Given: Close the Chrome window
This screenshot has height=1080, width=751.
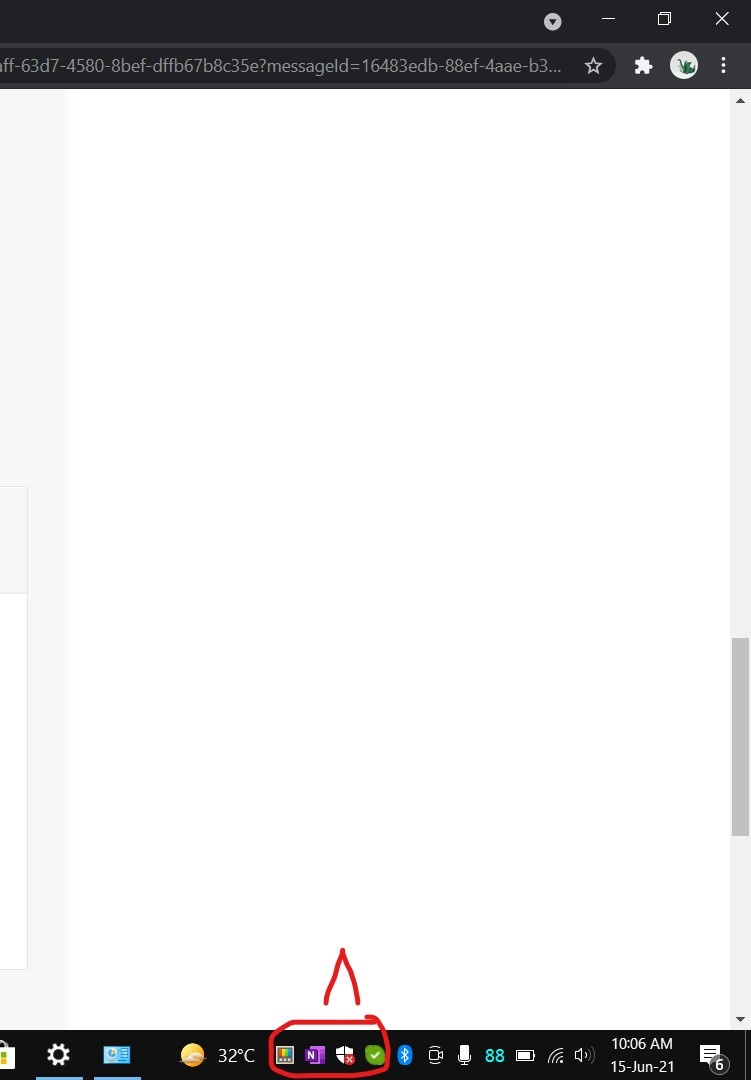Looking at the screenshot, I should 722,19.
